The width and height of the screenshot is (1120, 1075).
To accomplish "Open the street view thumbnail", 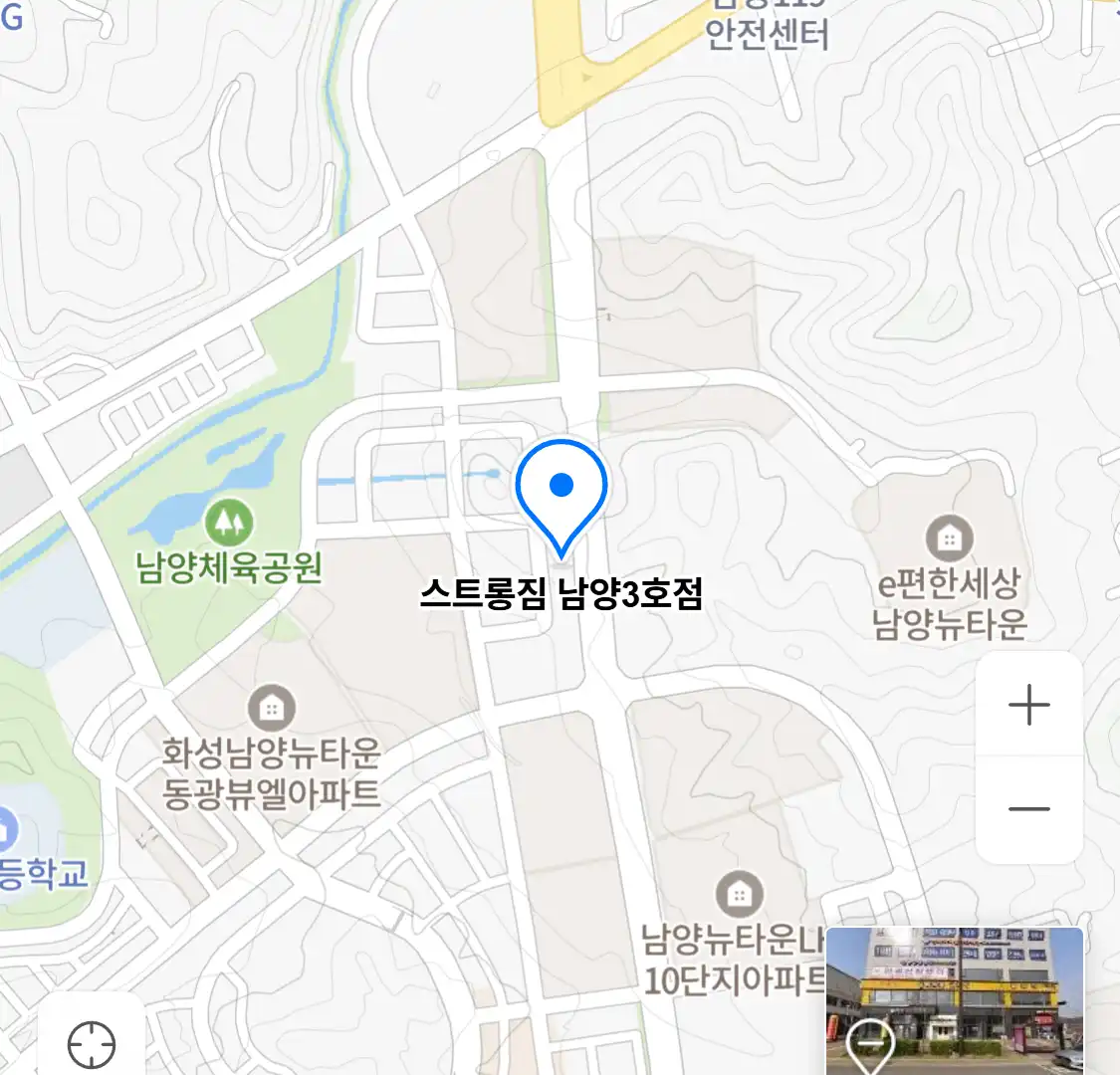I will [954, 1000].
